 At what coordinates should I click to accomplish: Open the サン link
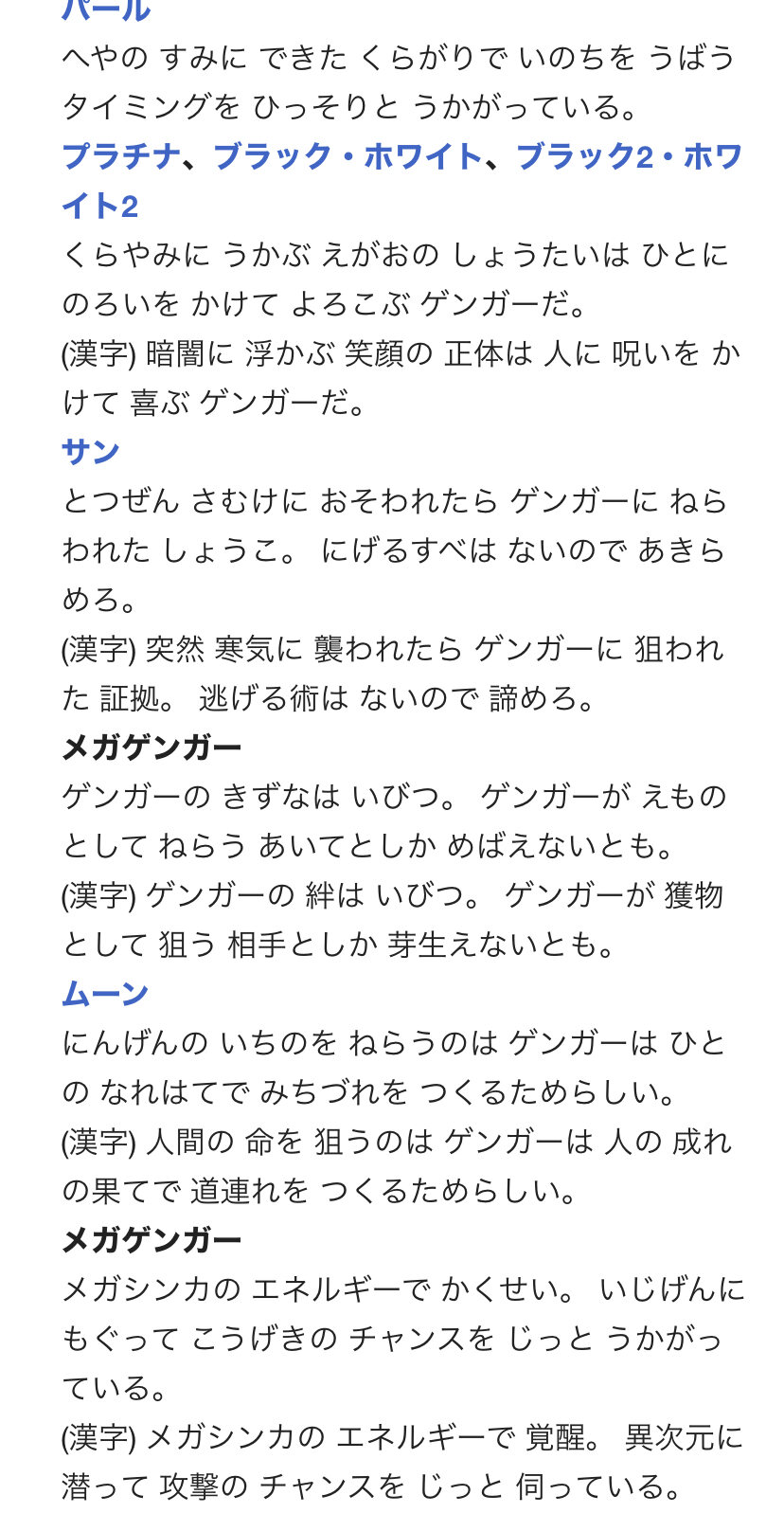pos(90,451)
